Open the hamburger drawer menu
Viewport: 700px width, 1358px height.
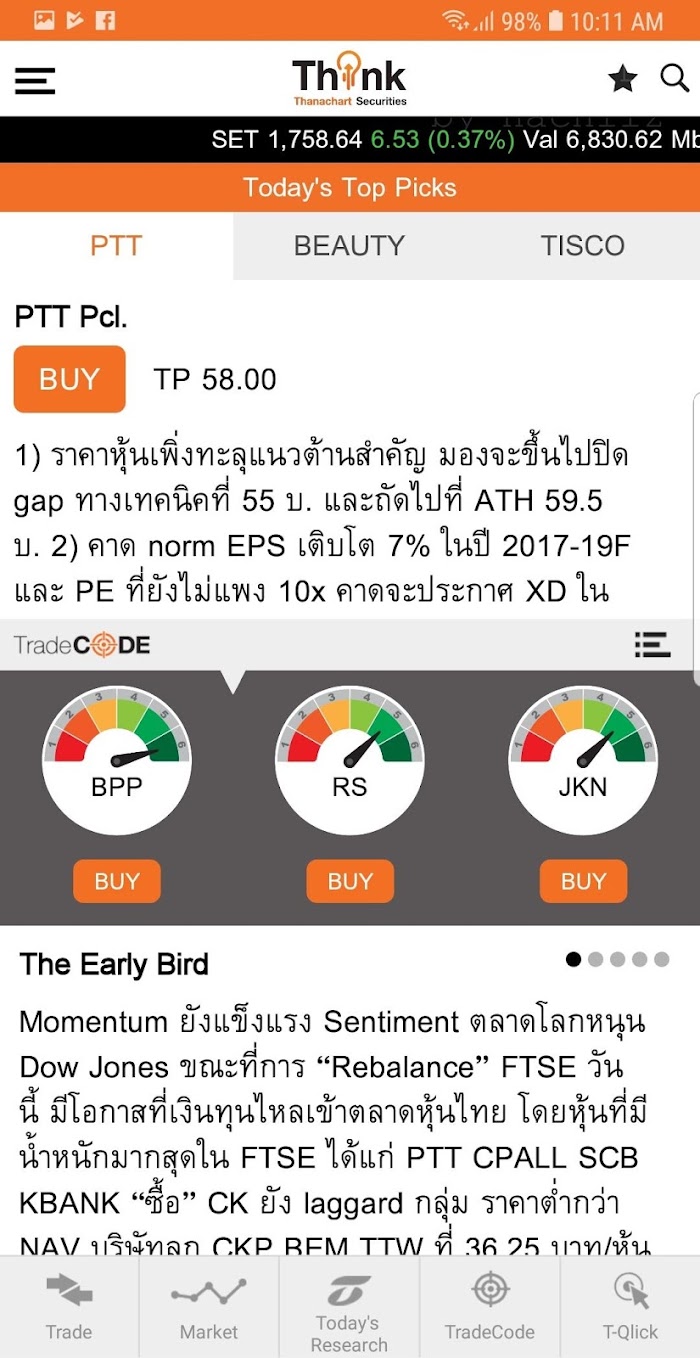coord(35,80)
